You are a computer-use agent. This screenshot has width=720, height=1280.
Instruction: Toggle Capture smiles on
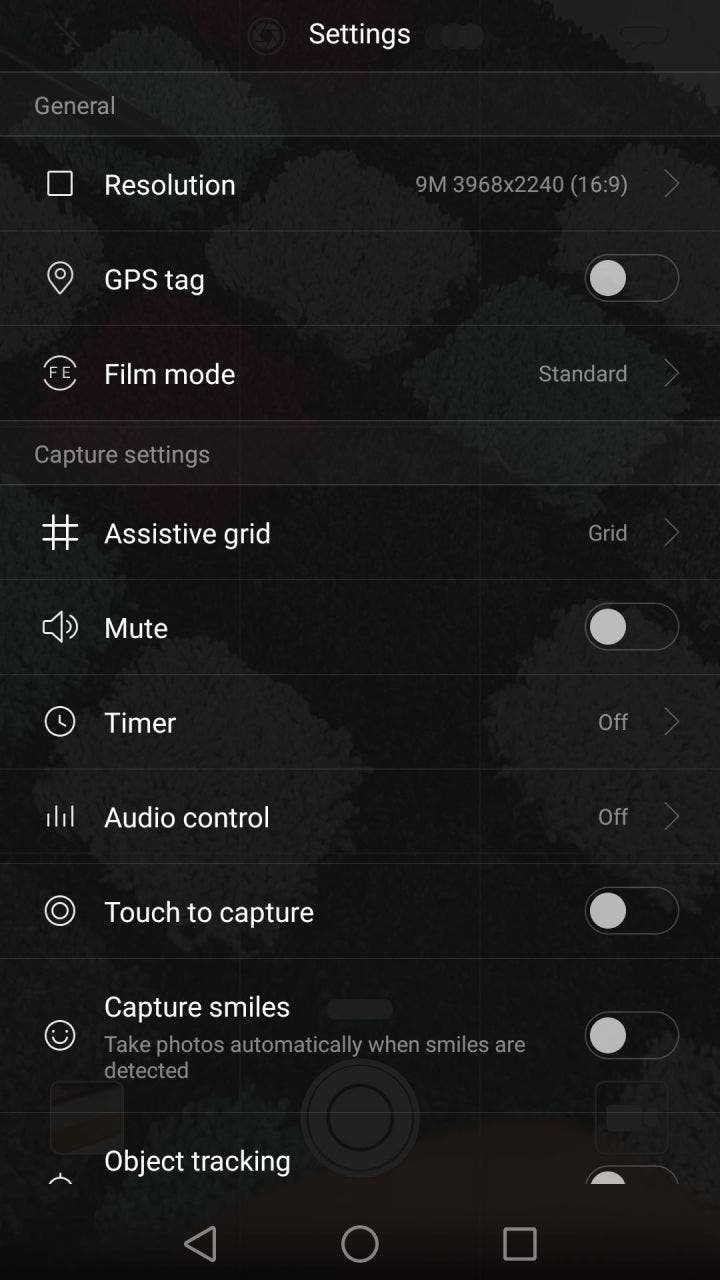pos(631,1036)
